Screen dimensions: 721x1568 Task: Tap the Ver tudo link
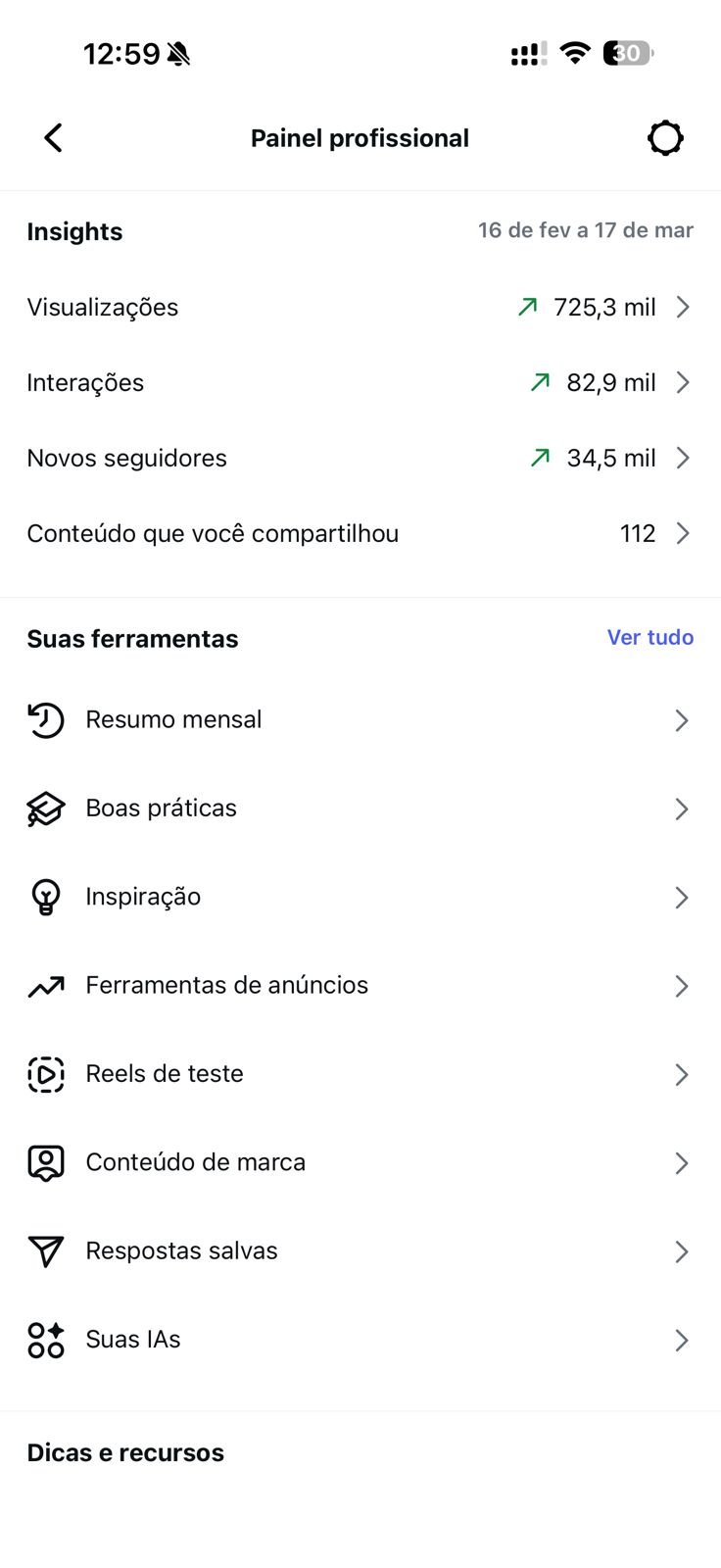pyautogui.click(x=649, y=638)
